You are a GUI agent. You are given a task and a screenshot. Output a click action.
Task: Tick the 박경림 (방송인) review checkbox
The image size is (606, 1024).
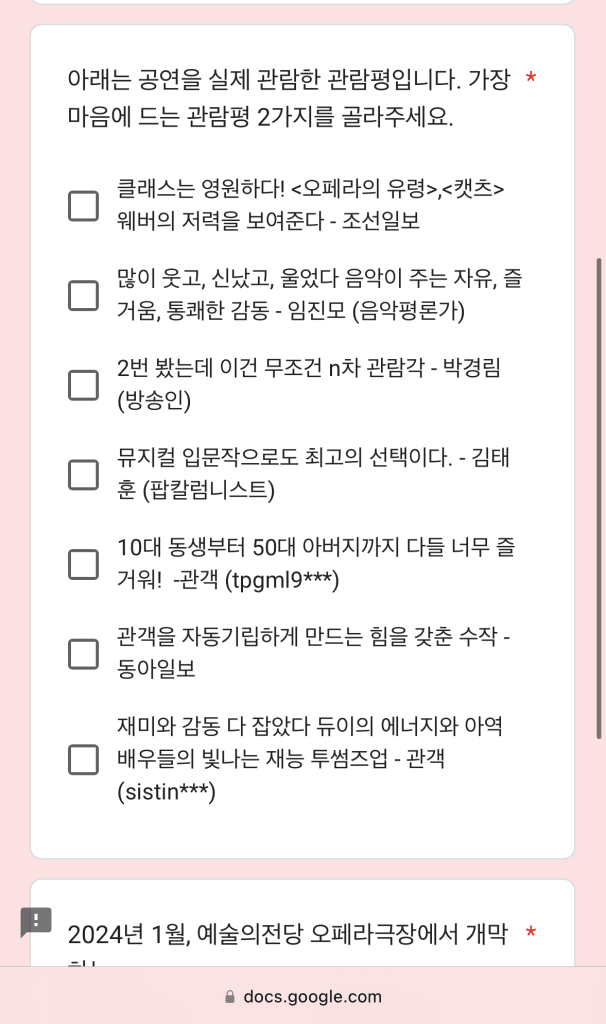[84, 385]
